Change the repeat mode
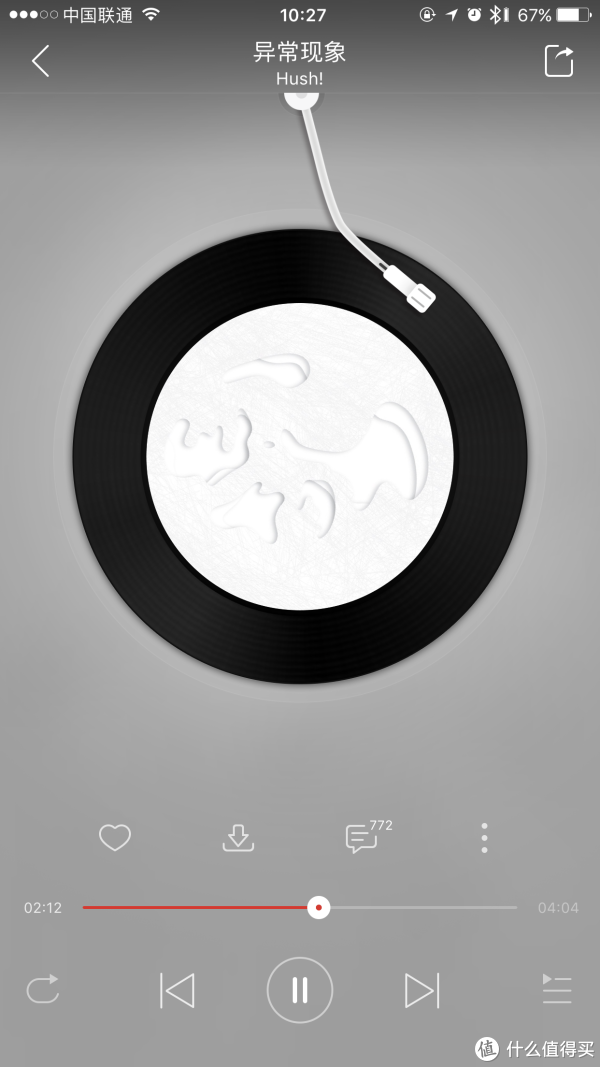Image resolution: width=600 pixels, height=1067 pixels. pyautogui.click(x=43, y=990)
